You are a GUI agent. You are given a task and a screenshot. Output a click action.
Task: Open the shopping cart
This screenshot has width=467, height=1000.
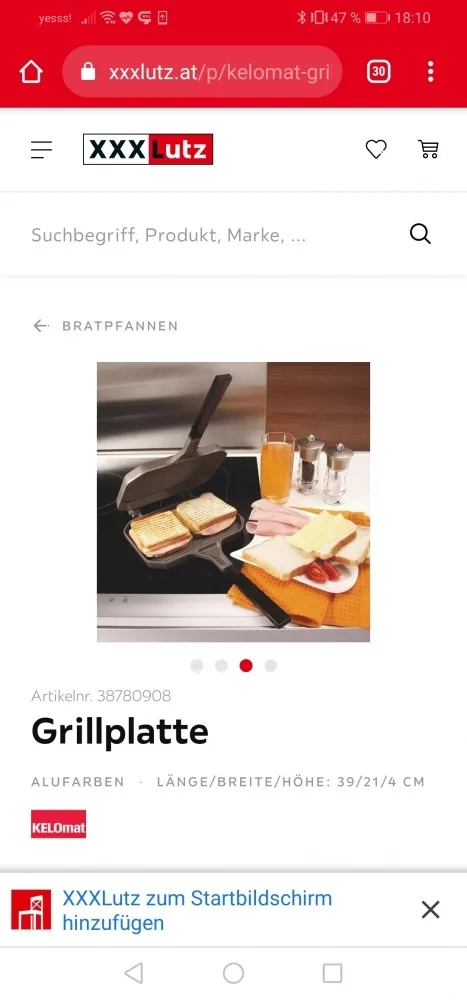click(x=428, y=149)
